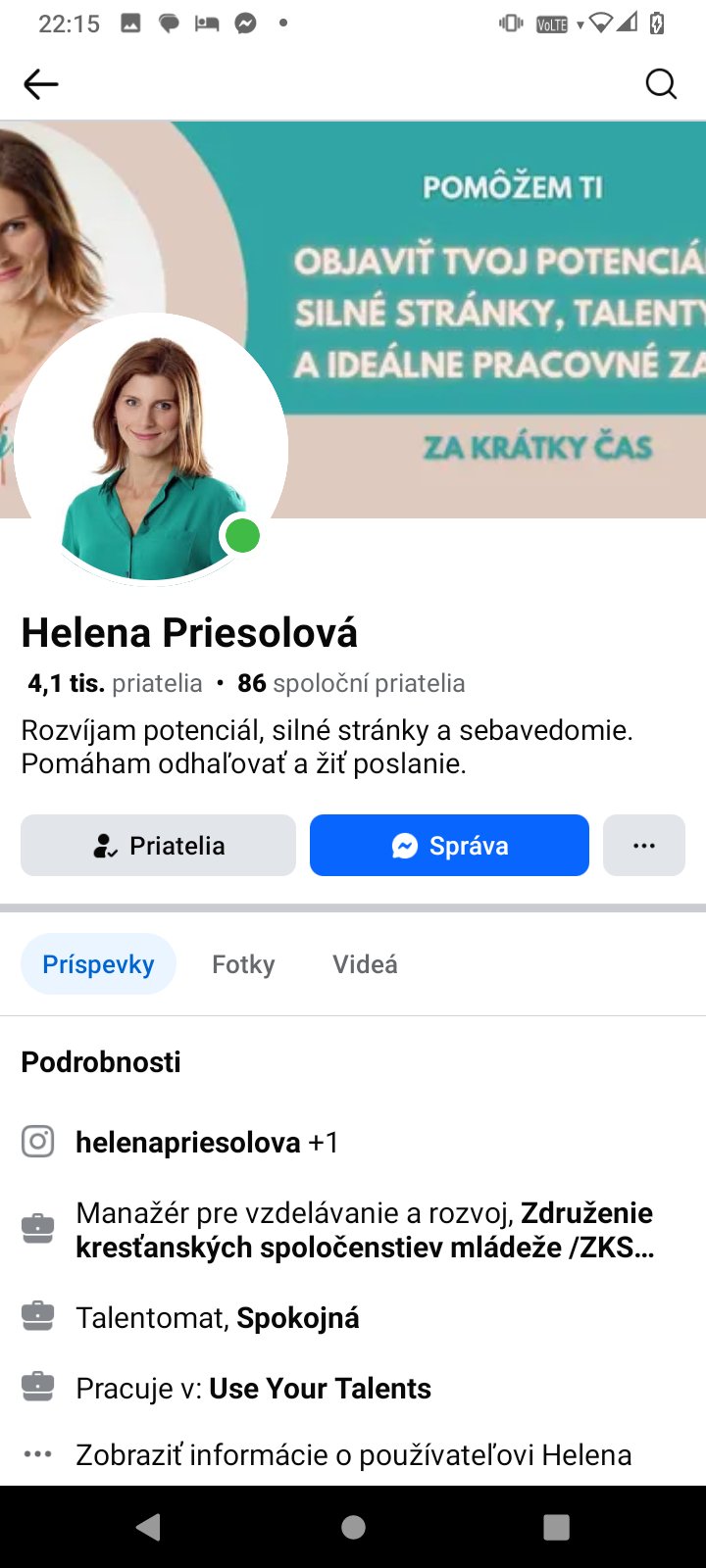Switch to the Videá tab
The width and height of the screenshot is (706, 1568).
pos(365,964)
